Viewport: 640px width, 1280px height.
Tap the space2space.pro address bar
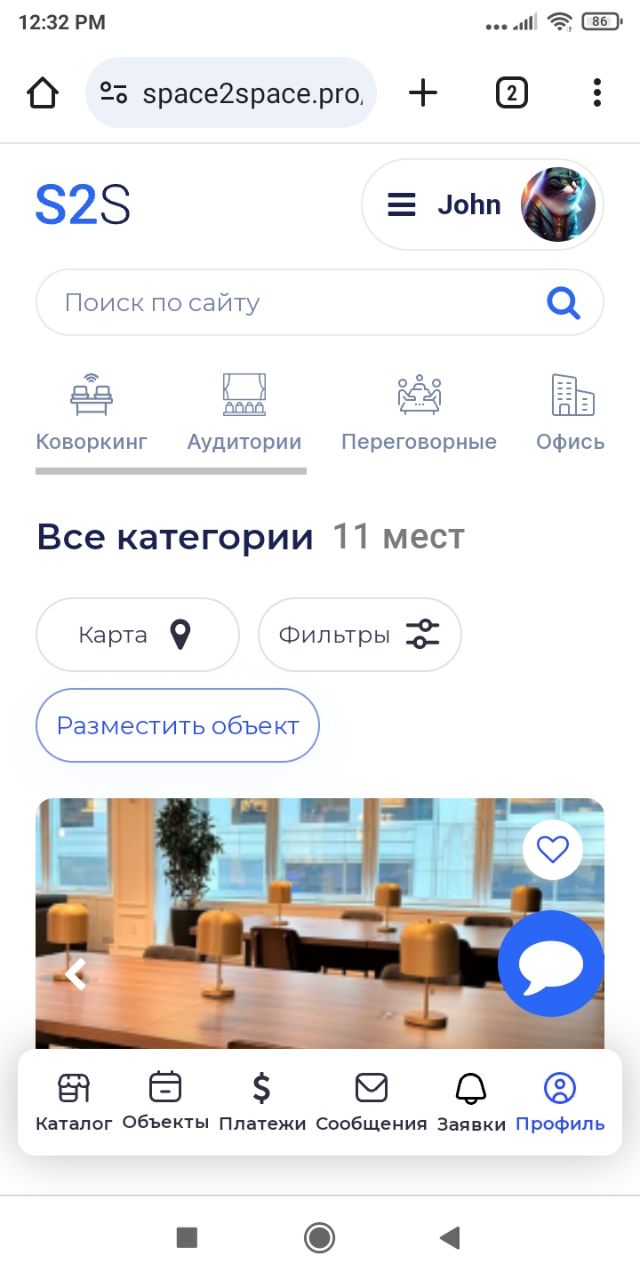click(232, 93)
